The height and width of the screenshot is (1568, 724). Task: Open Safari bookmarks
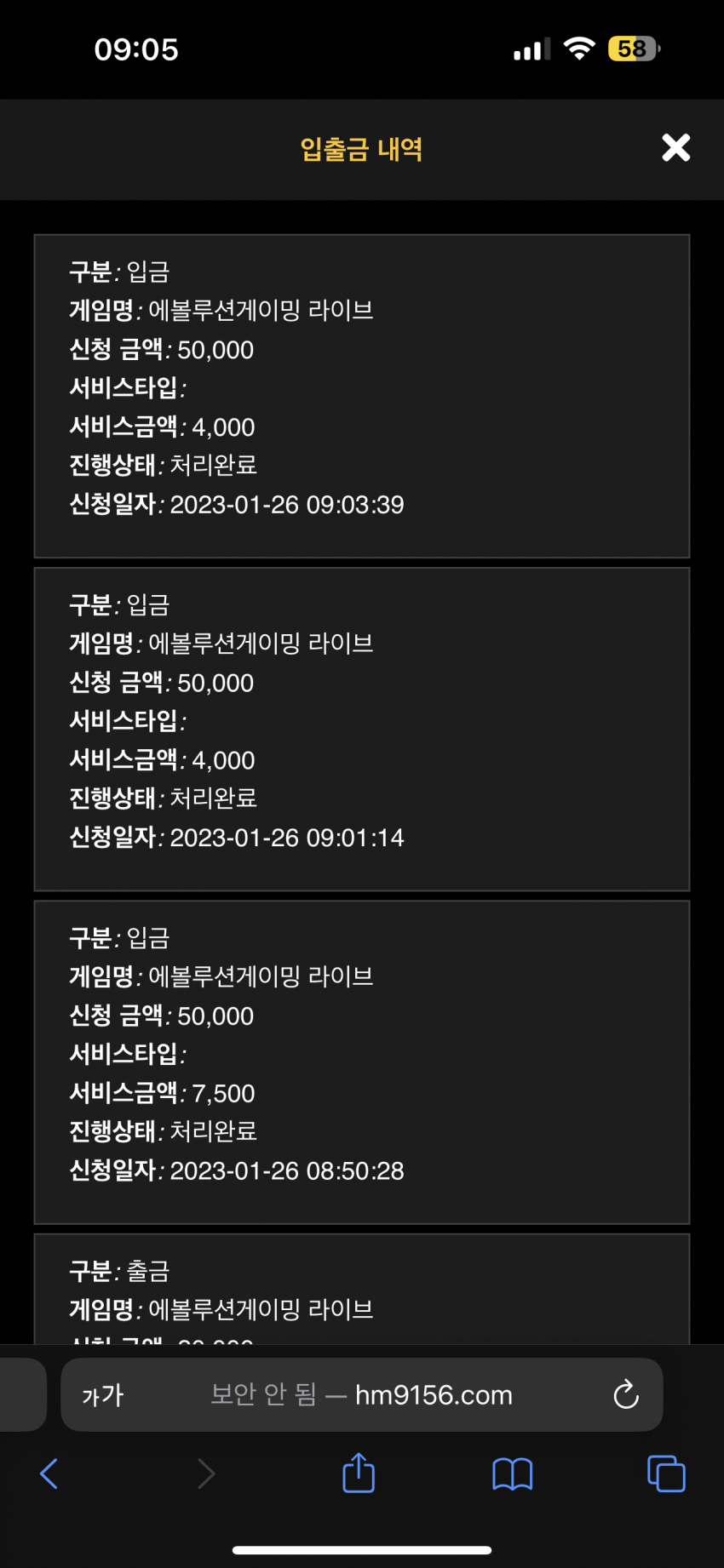(x=512, y=1474)
